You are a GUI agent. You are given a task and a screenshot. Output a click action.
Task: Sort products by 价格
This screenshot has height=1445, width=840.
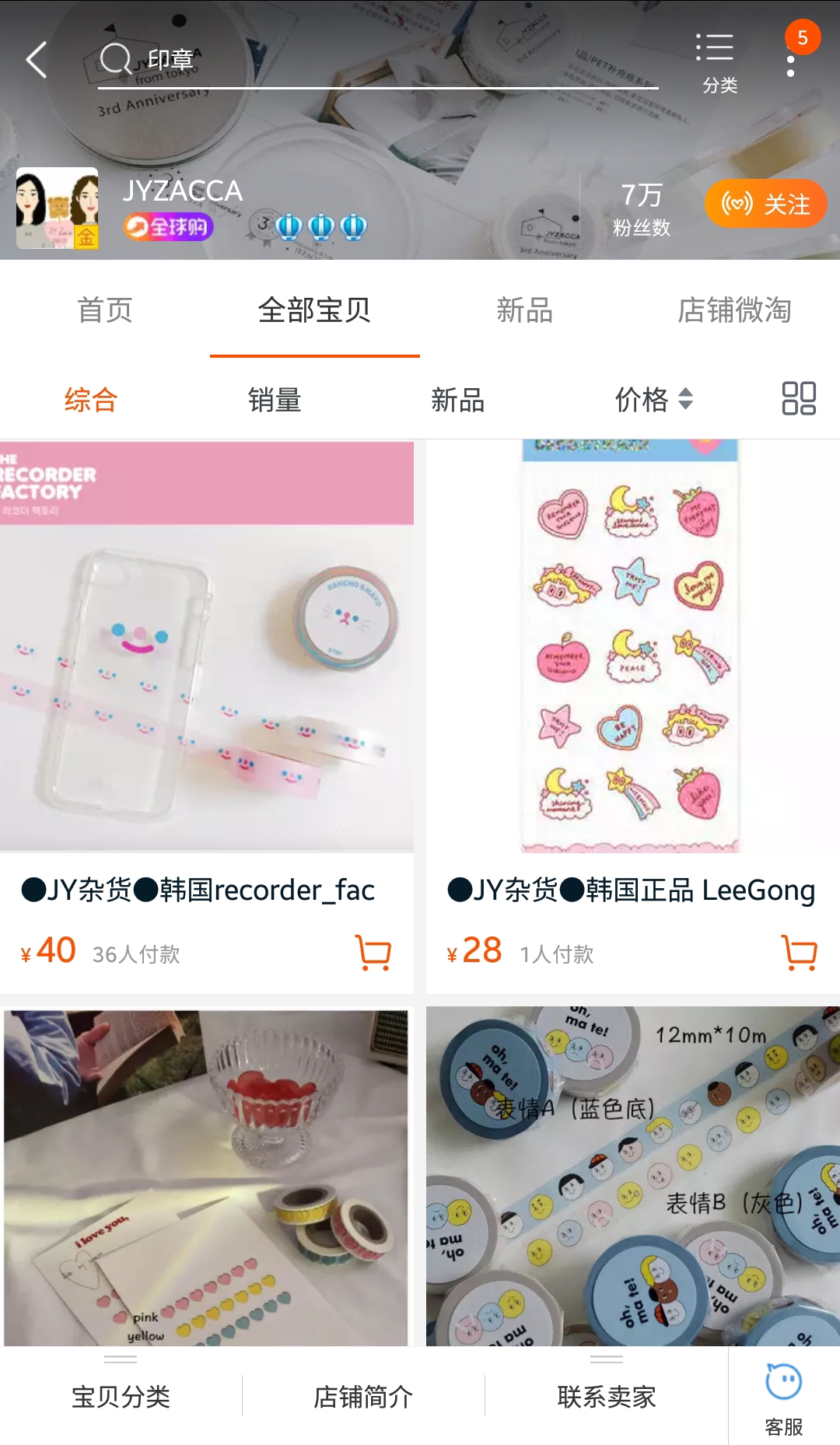pyautogui.click(x=653, y=400)
